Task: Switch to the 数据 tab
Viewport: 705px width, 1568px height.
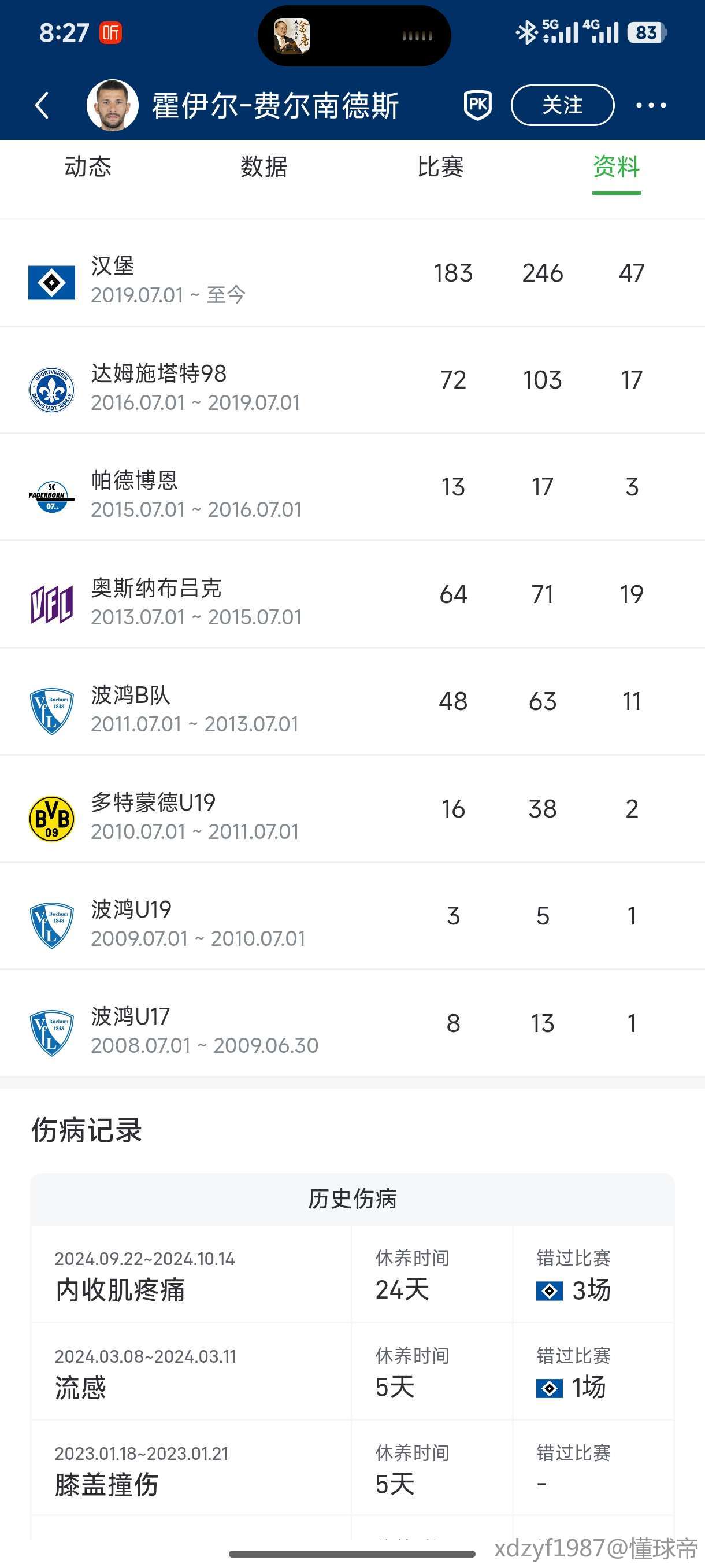Action: coord(264,167)
